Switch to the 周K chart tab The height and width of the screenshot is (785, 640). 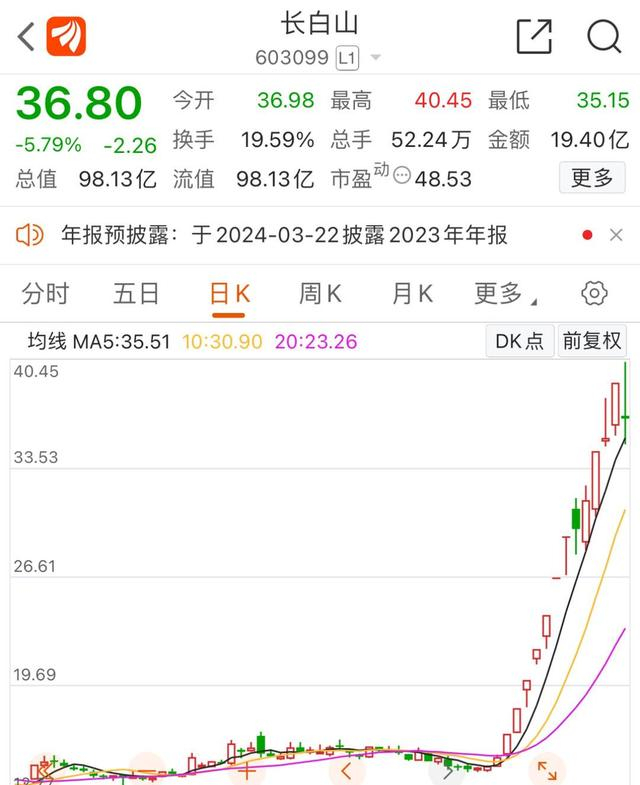pyautogui.click(x=320, y=293)
